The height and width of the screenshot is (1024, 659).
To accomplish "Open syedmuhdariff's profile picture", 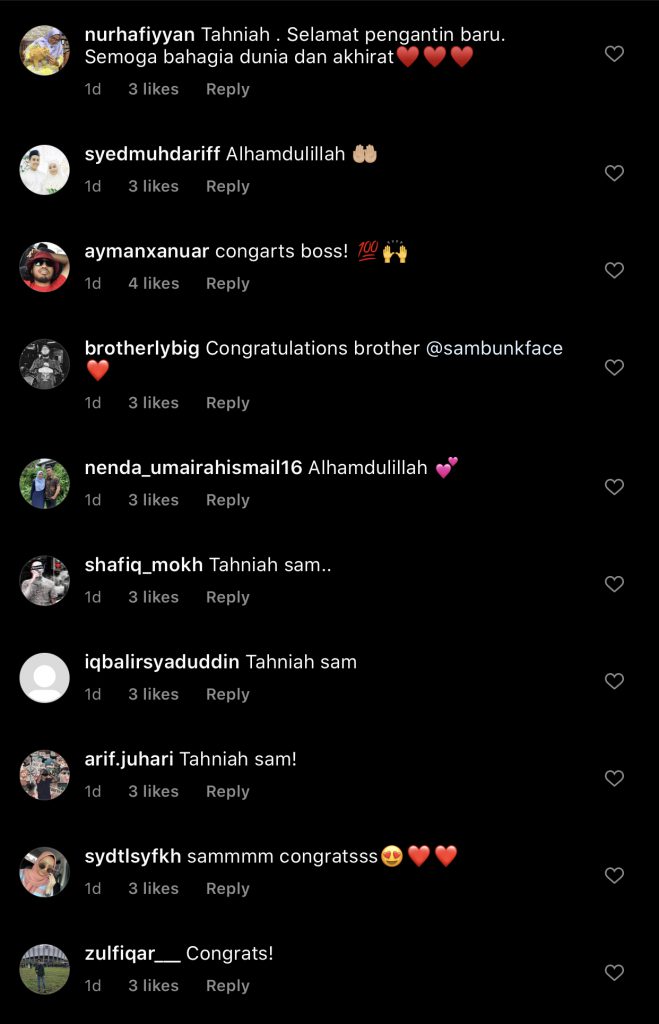I will coord(44,170).
